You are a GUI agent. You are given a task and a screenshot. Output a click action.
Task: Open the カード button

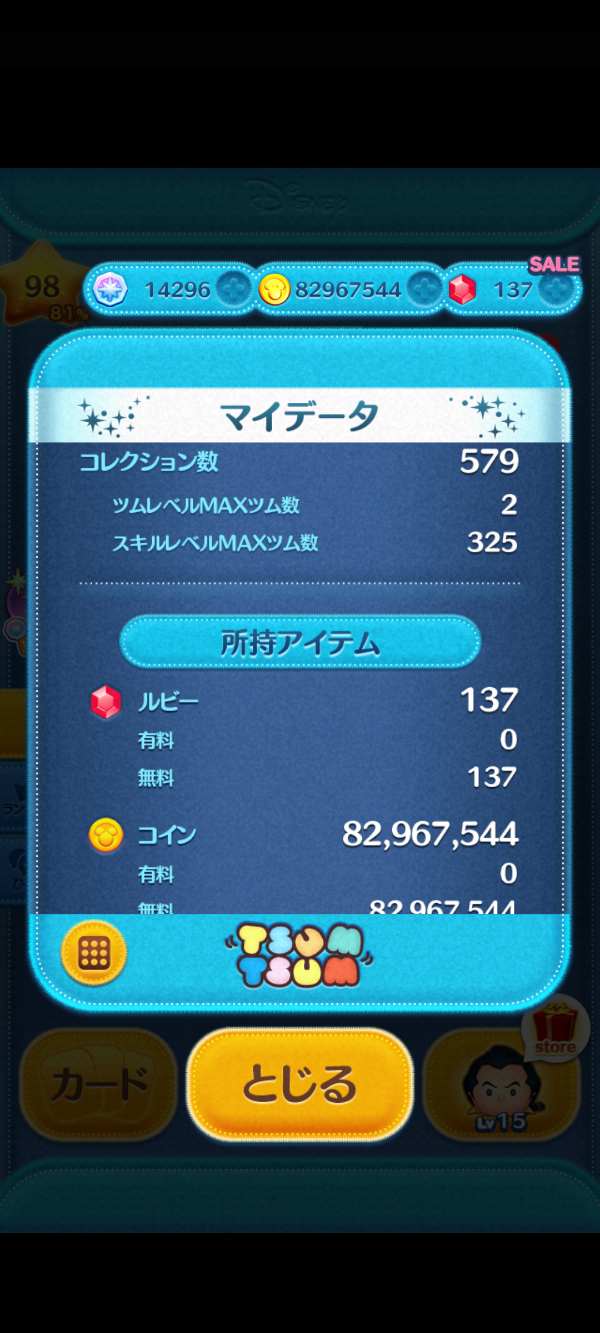[98, 1084]
